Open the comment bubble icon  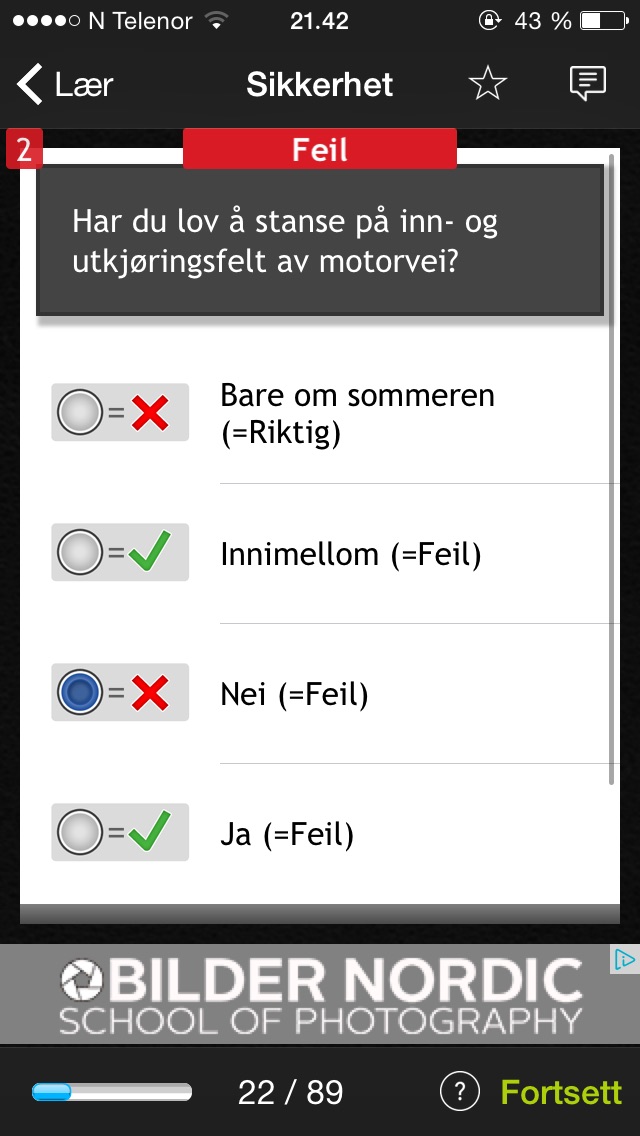click(587, 84)
